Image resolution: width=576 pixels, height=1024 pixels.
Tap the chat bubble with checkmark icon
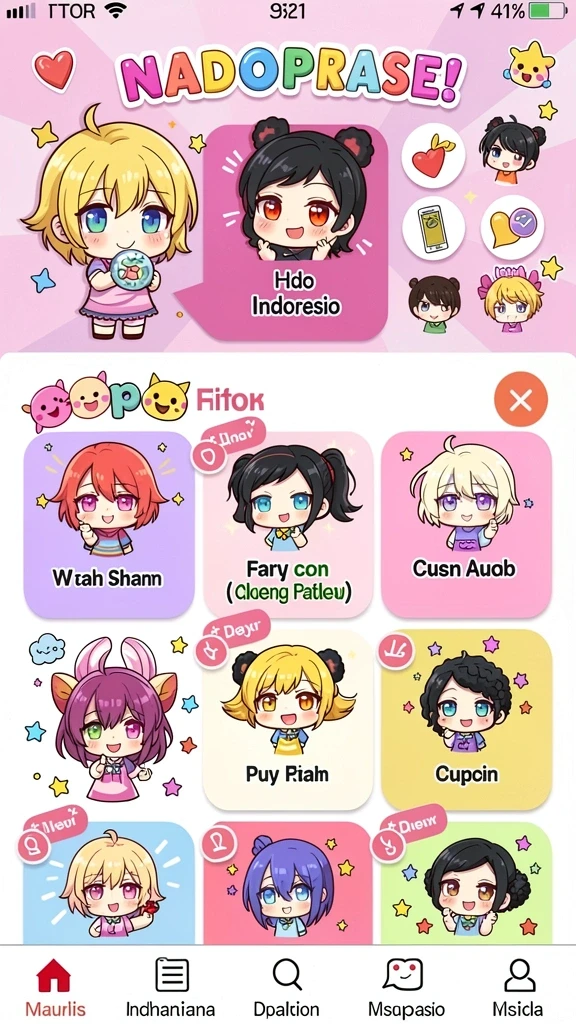(513, 227)
